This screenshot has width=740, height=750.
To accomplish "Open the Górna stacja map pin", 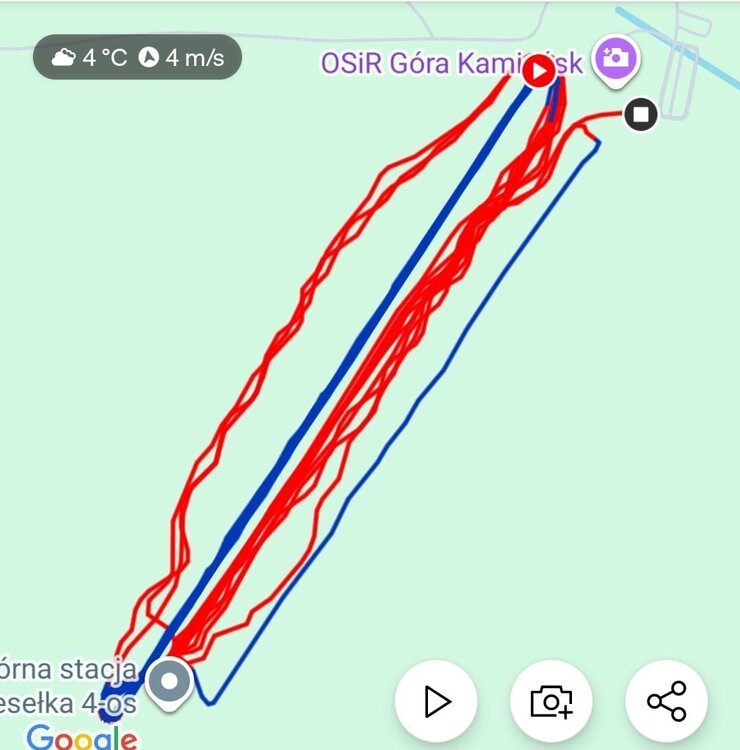I will [170, 683].
